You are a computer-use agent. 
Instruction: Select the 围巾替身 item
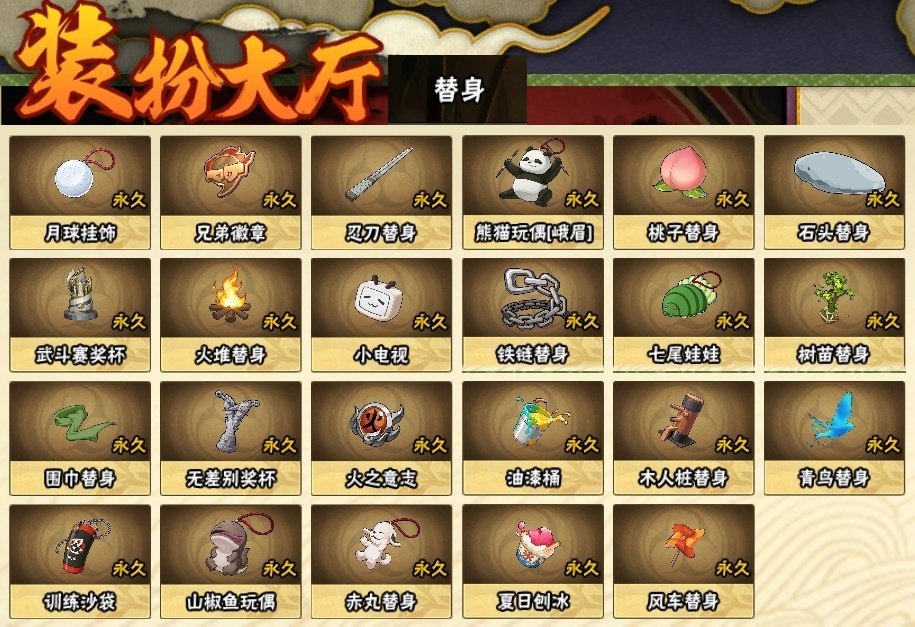point(80,437)
